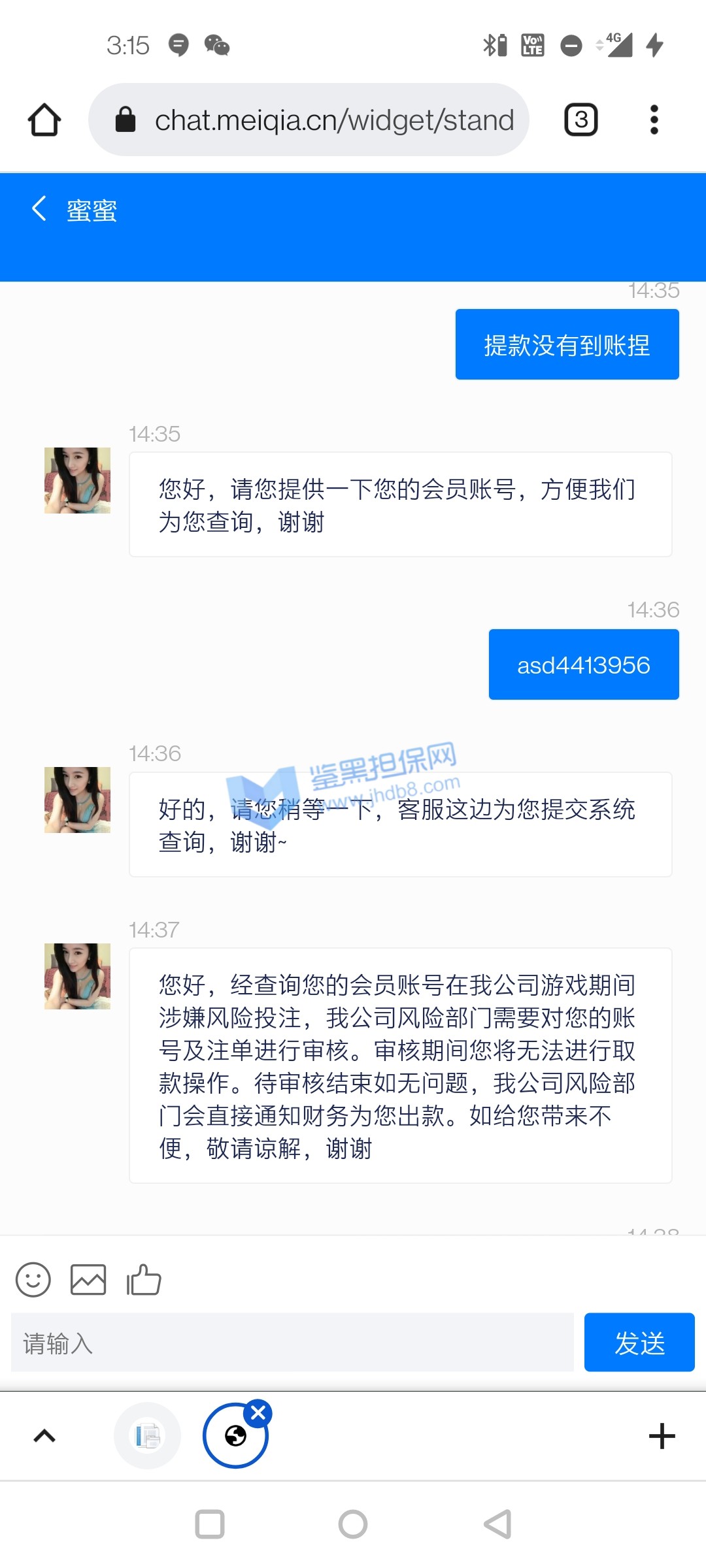Attach an image to the chat
706x1568 pixels.
point(88,1279)
